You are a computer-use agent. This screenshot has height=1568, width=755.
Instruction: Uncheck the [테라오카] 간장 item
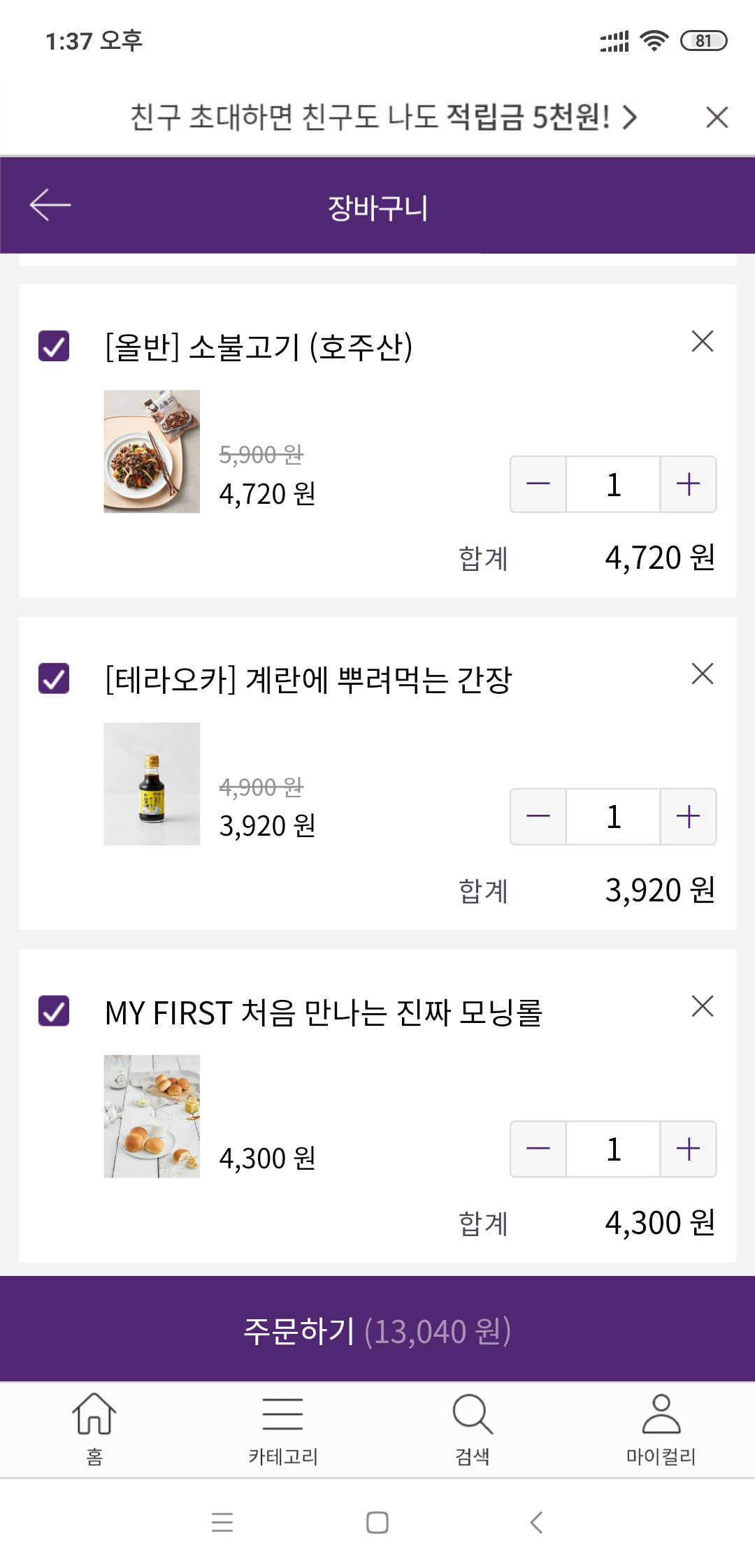tap(54, 678)
